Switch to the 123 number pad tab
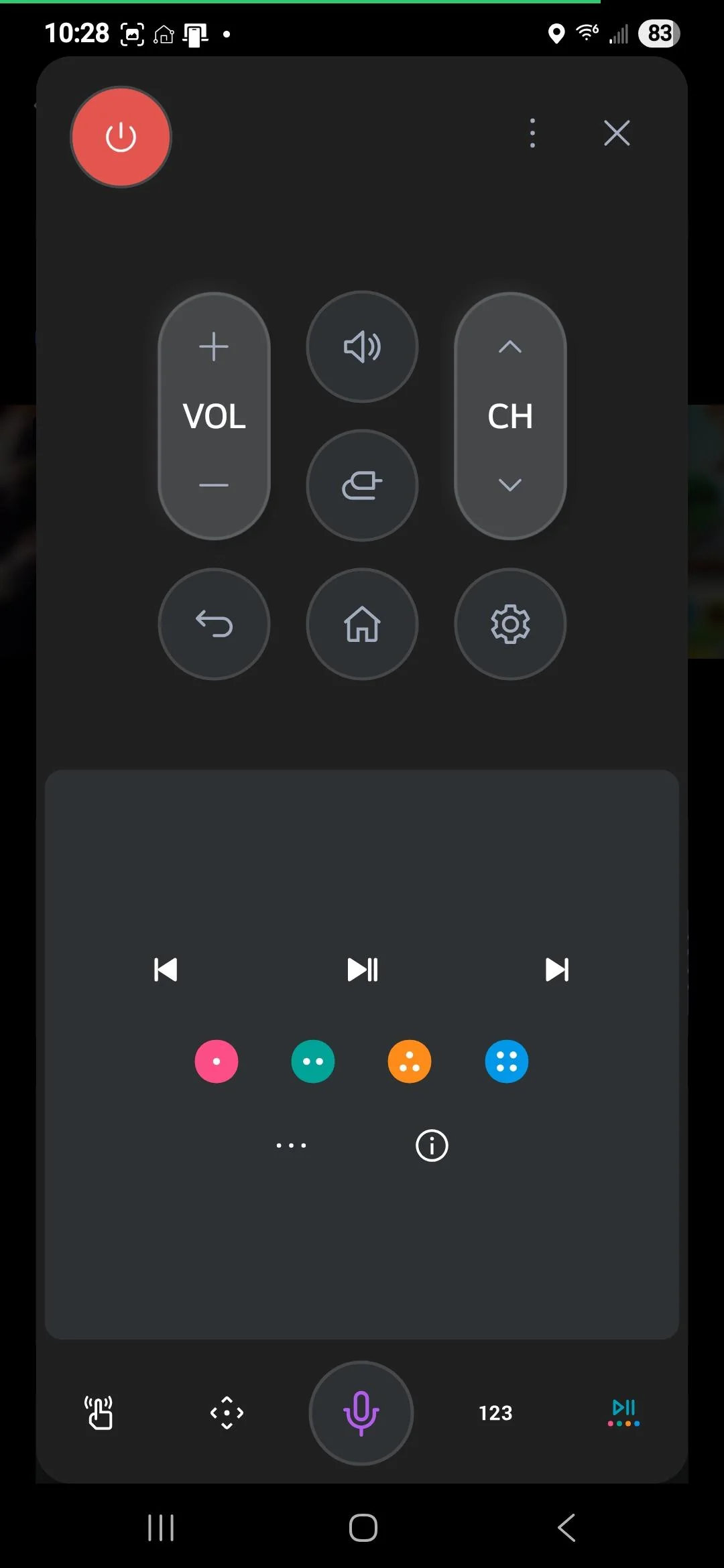The height and width of the screenshot is (1568, 724). (x=495, y=1413)
